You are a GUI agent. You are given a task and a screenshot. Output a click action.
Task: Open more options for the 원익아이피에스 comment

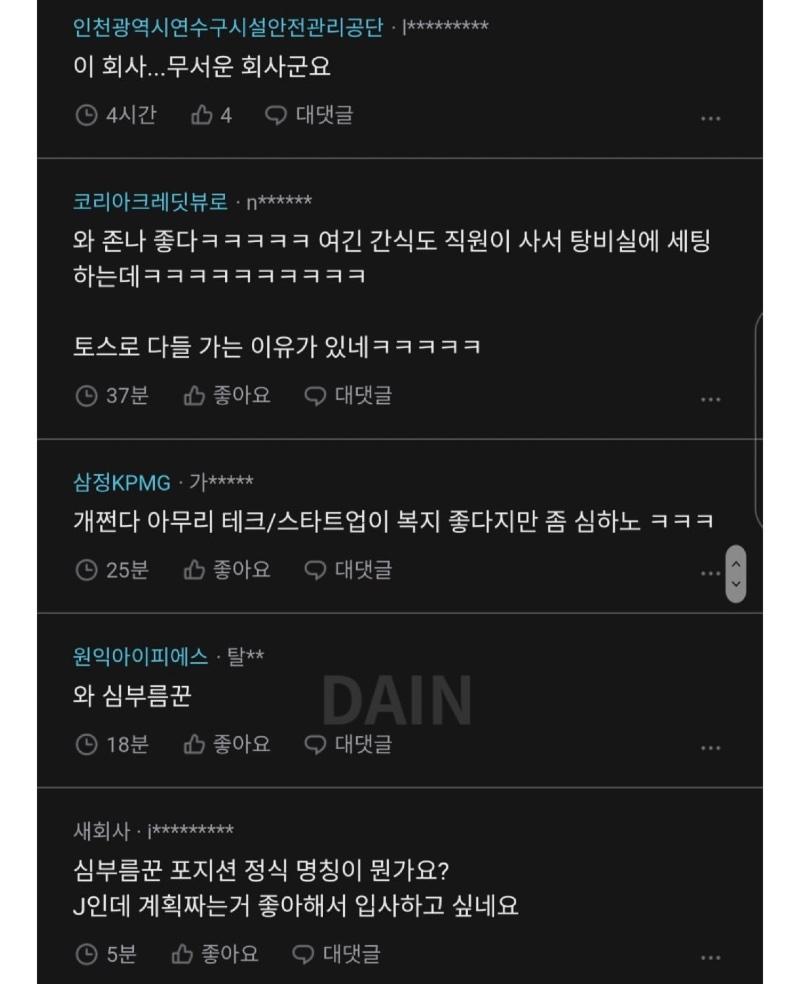click(x=710, y=748)
